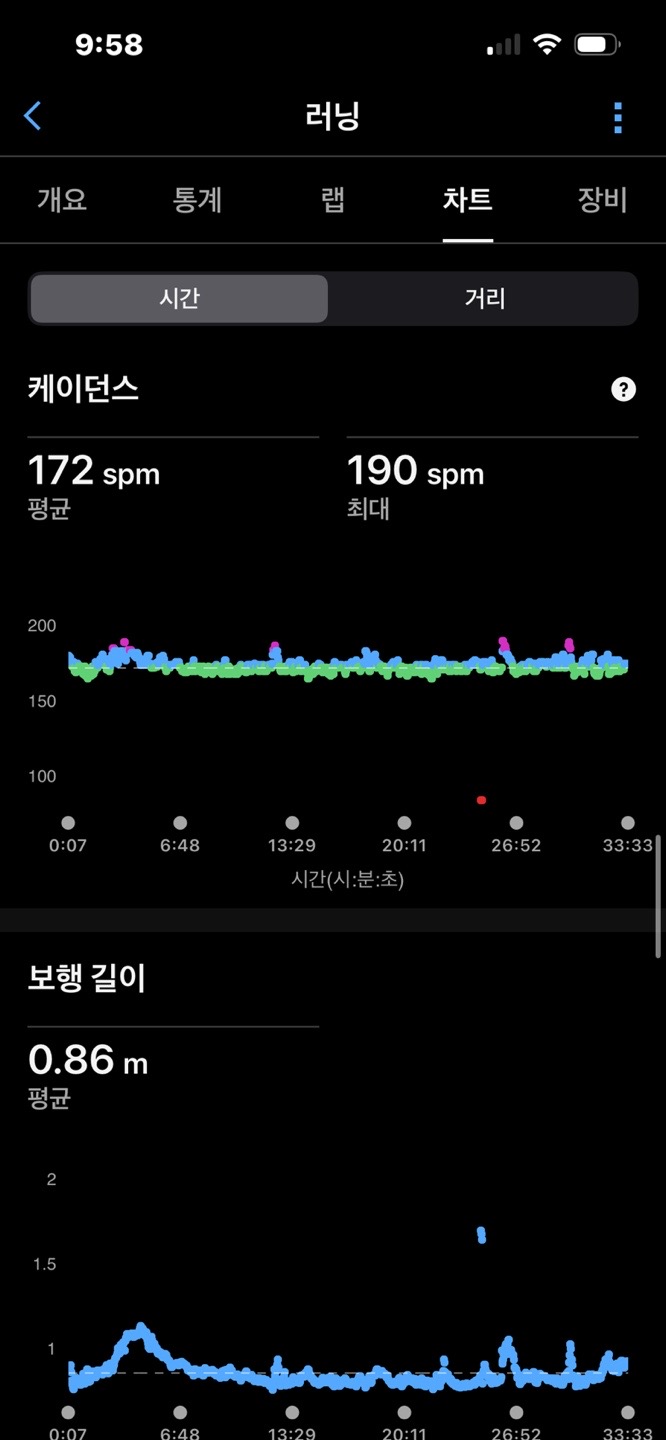This screenshot has height=1440, width=666.
Task: Switch to the 장비 tab
Action: coord(602,199)
